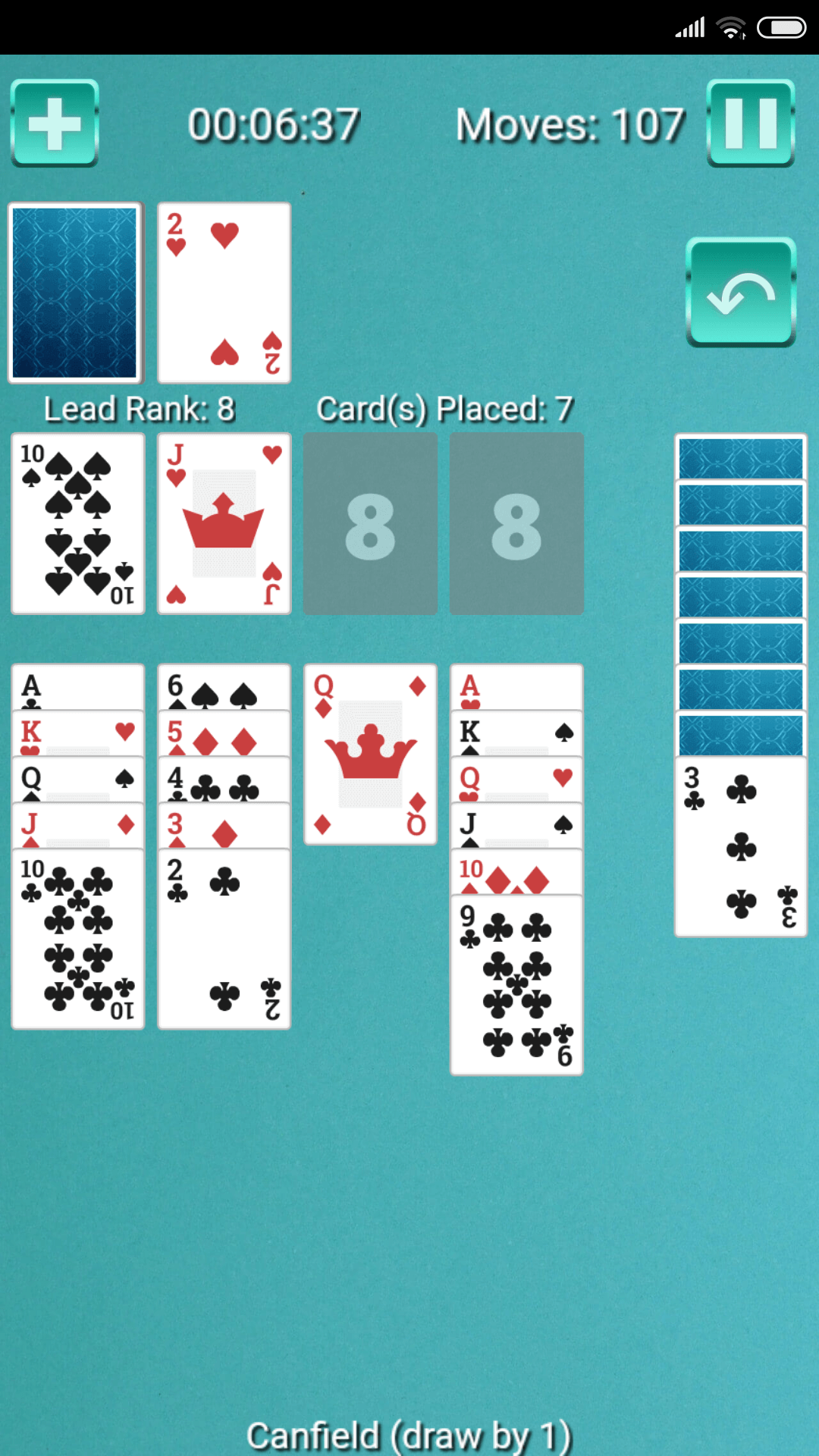Draw a card from the stock pile
819x1456 pixels.
pos(74,292)
